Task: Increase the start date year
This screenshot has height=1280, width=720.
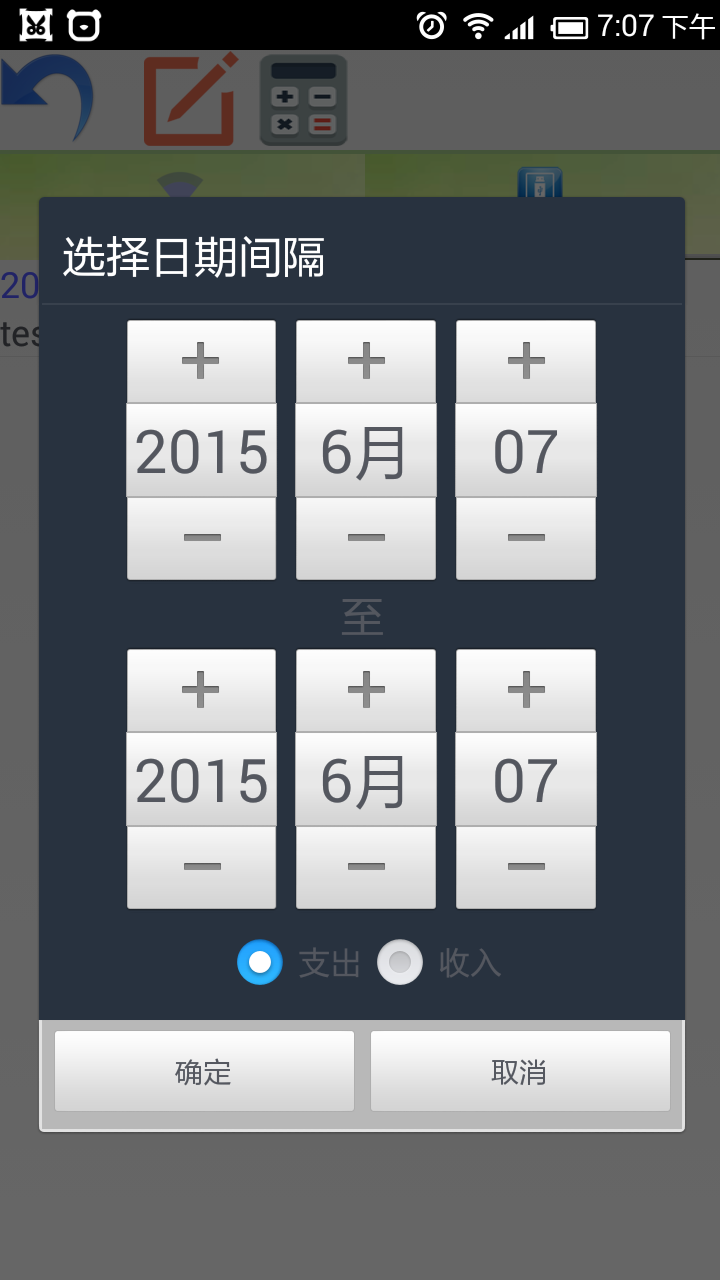Action: tap(201, 361)
